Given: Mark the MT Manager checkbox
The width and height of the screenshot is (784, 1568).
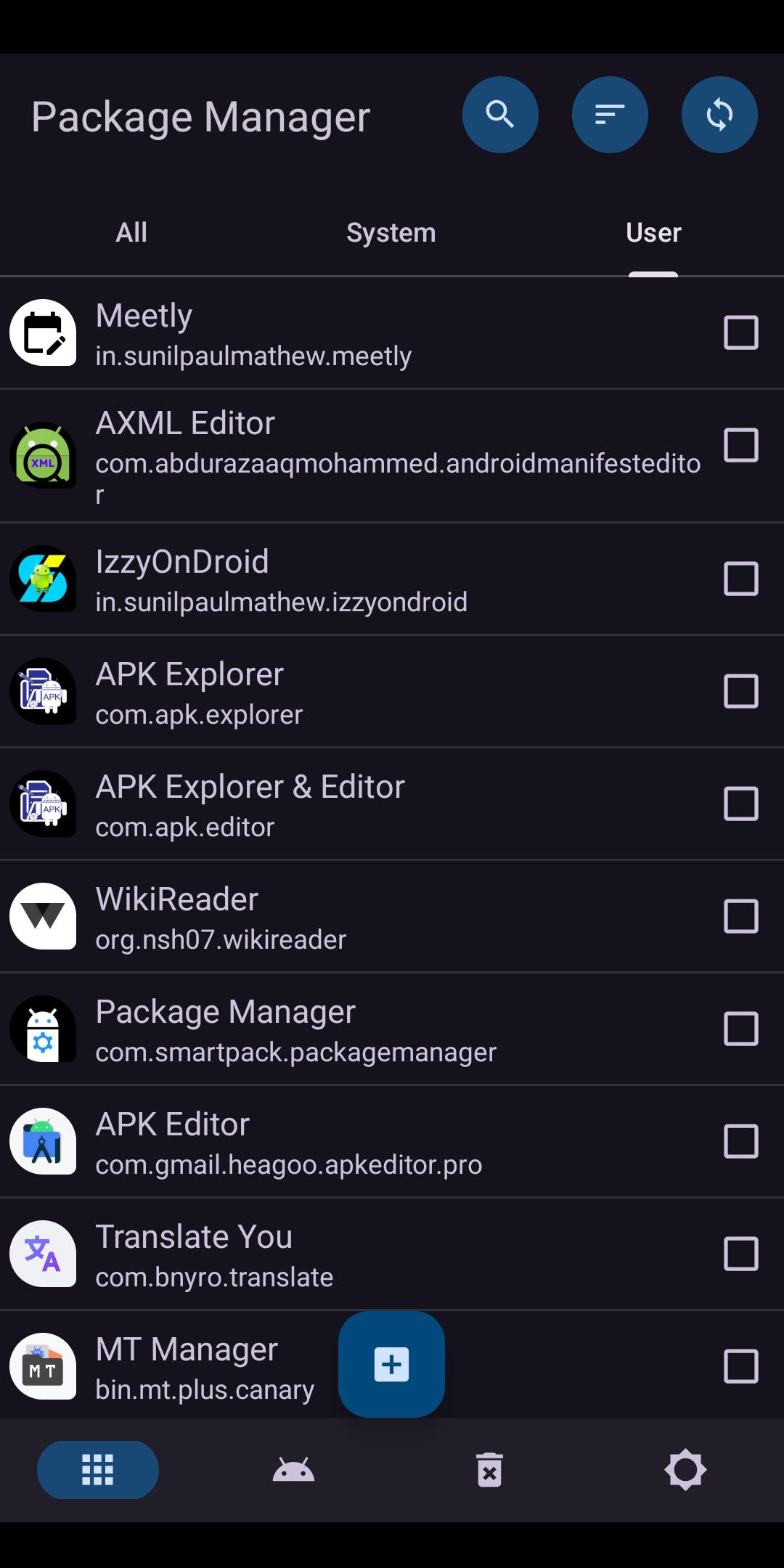Looking at the screenshot, I should pos(741,1366).
